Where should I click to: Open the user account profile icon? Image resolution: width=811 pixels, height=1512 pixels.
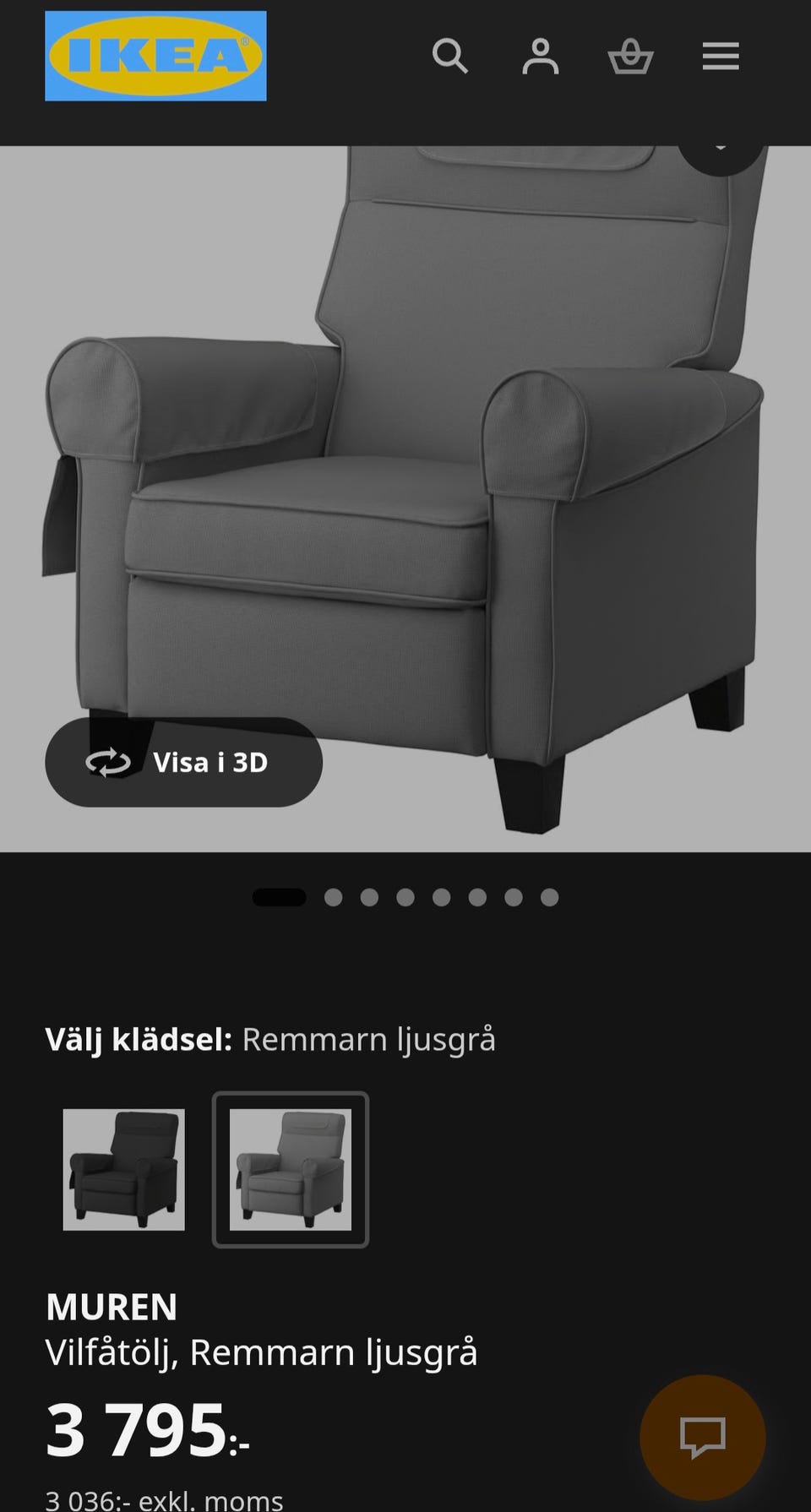point(541,57)
